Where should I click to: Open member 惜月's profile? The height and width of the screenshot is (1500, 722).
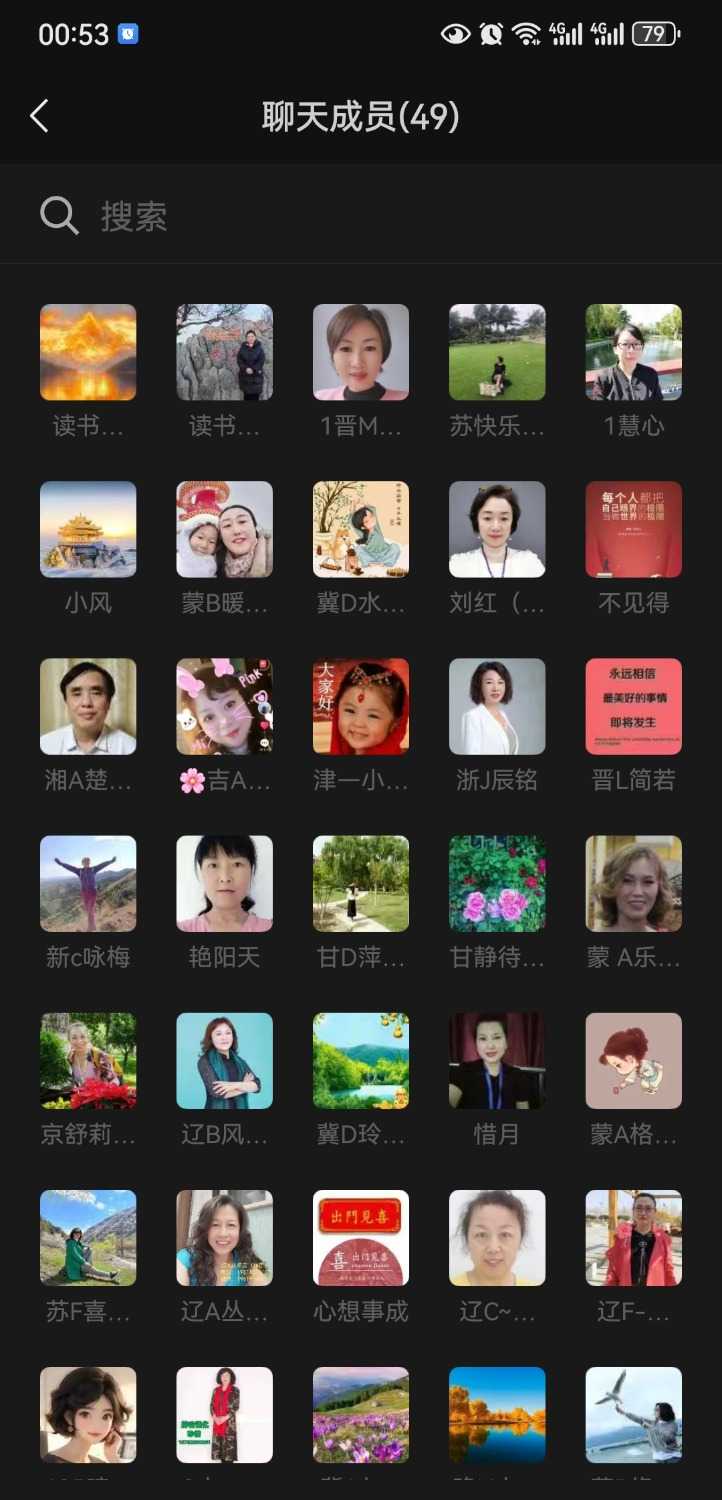coord(497,1061)
